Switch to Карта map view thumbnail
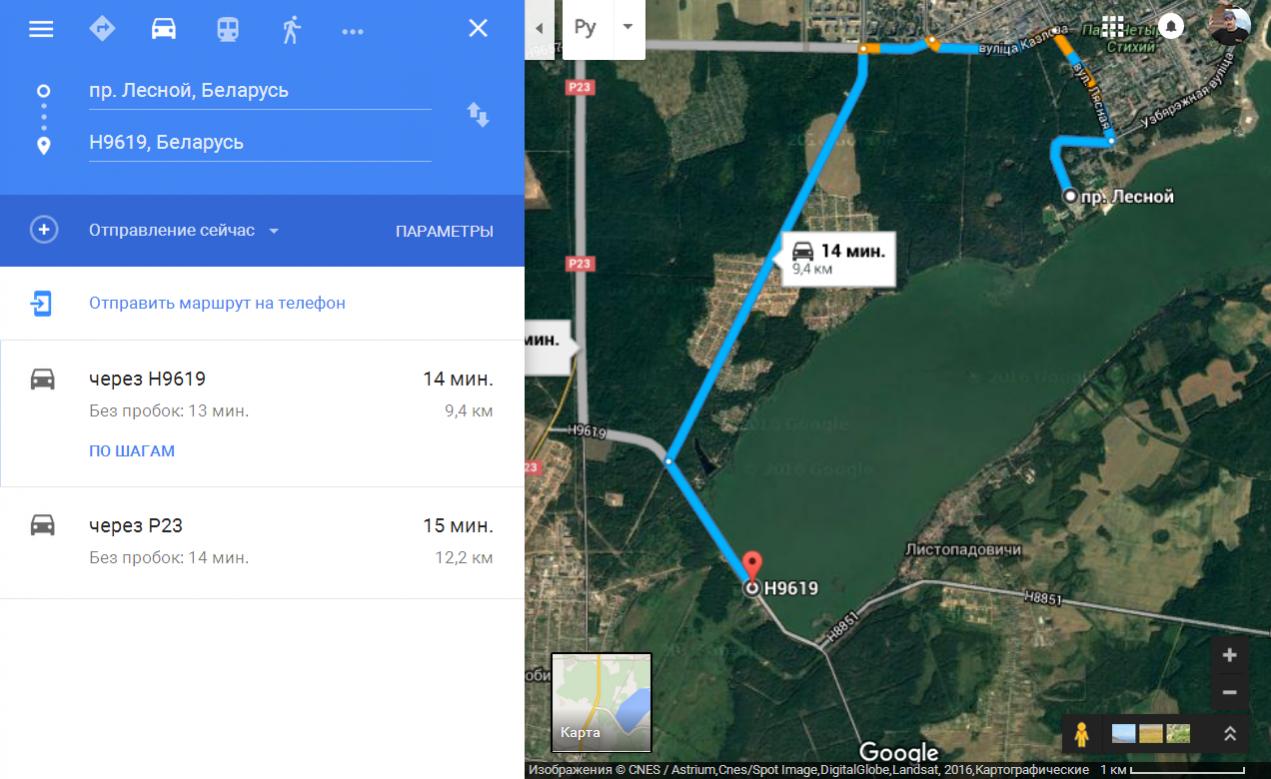Image resolution: width=1271 pixels, height=779 pixels. click(601, 702)
